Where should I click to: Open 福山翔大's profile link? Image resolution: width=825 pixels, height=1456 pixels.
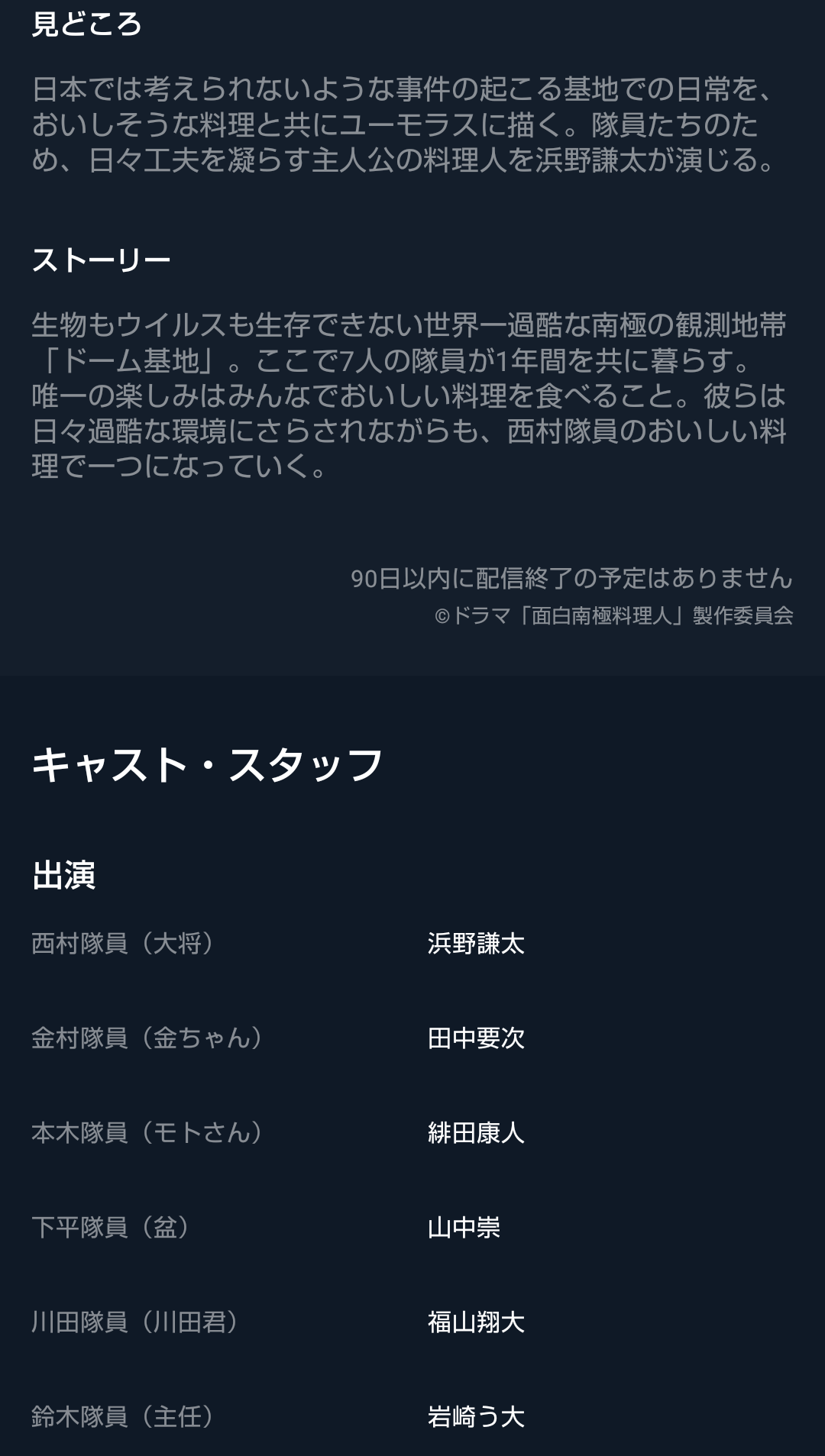(x=476, y=1322)
